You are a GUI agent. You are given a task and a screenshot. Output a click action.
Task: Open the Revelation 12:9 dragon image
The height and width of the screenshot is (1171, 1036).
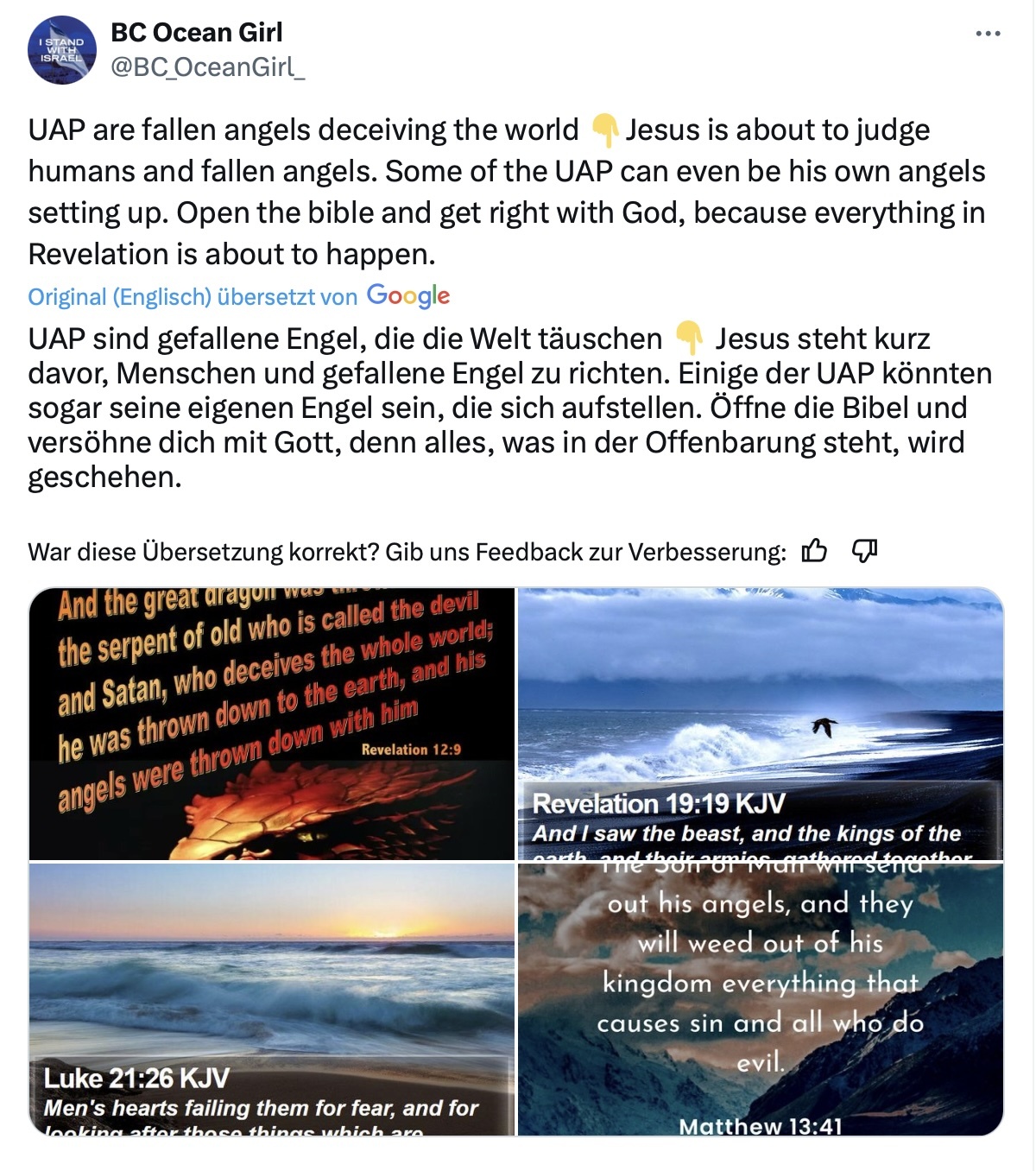tap(272, 724)
